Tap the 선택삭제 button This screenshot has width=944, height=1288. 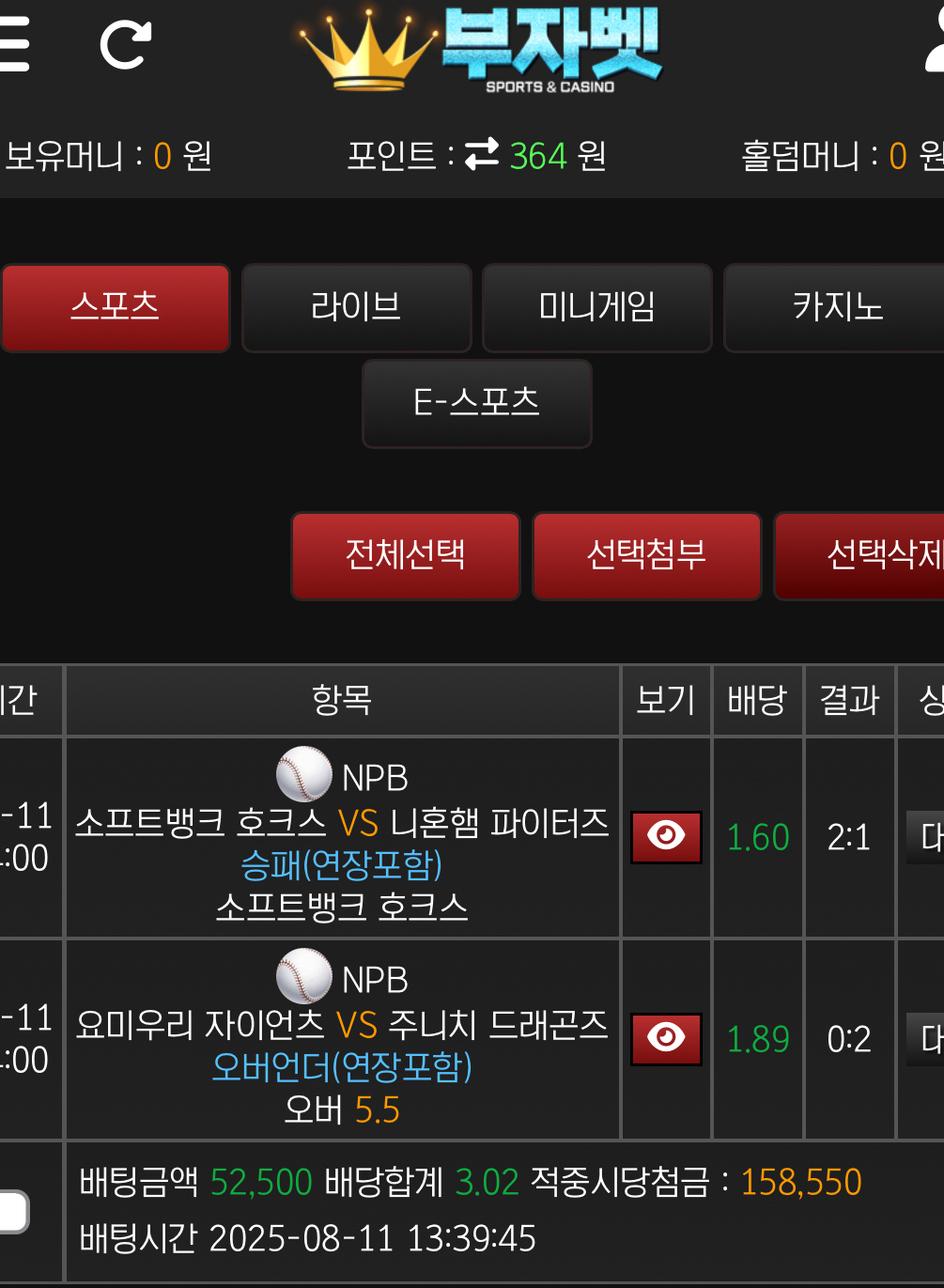tap(859, 556)
